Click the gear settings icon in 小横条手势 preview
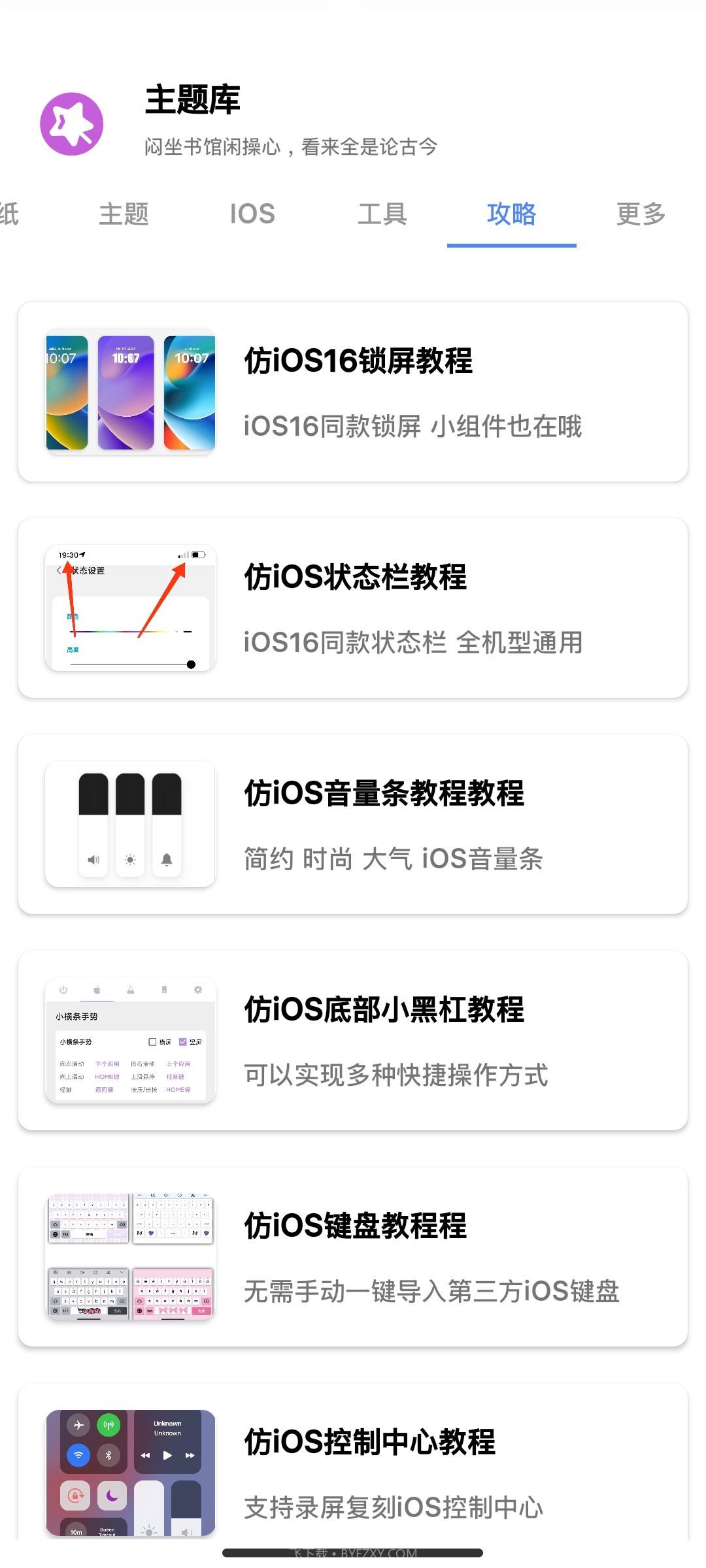Viewport: 706px width, 1568px height. coord(198,990)
